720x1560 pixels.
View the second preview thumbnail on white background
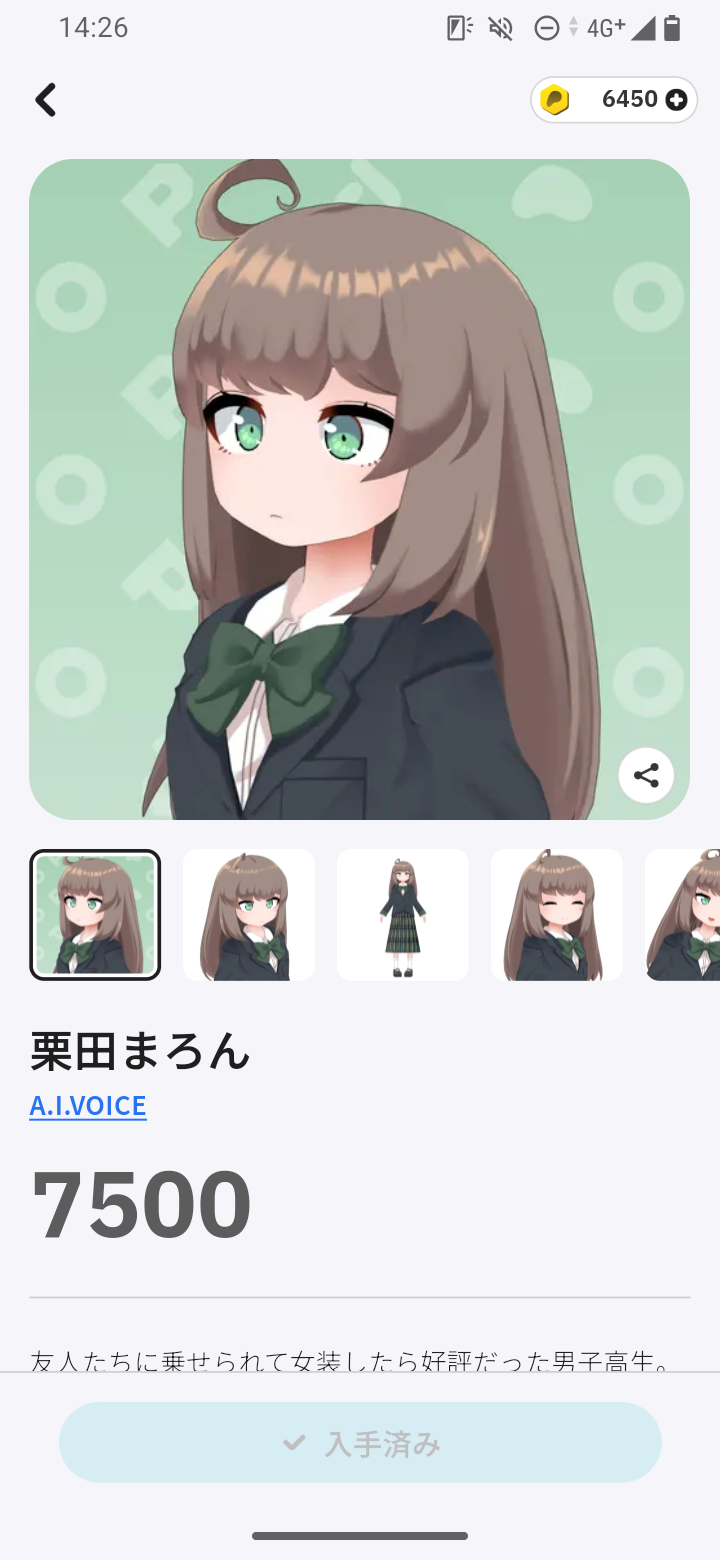[x=249, y=914]
